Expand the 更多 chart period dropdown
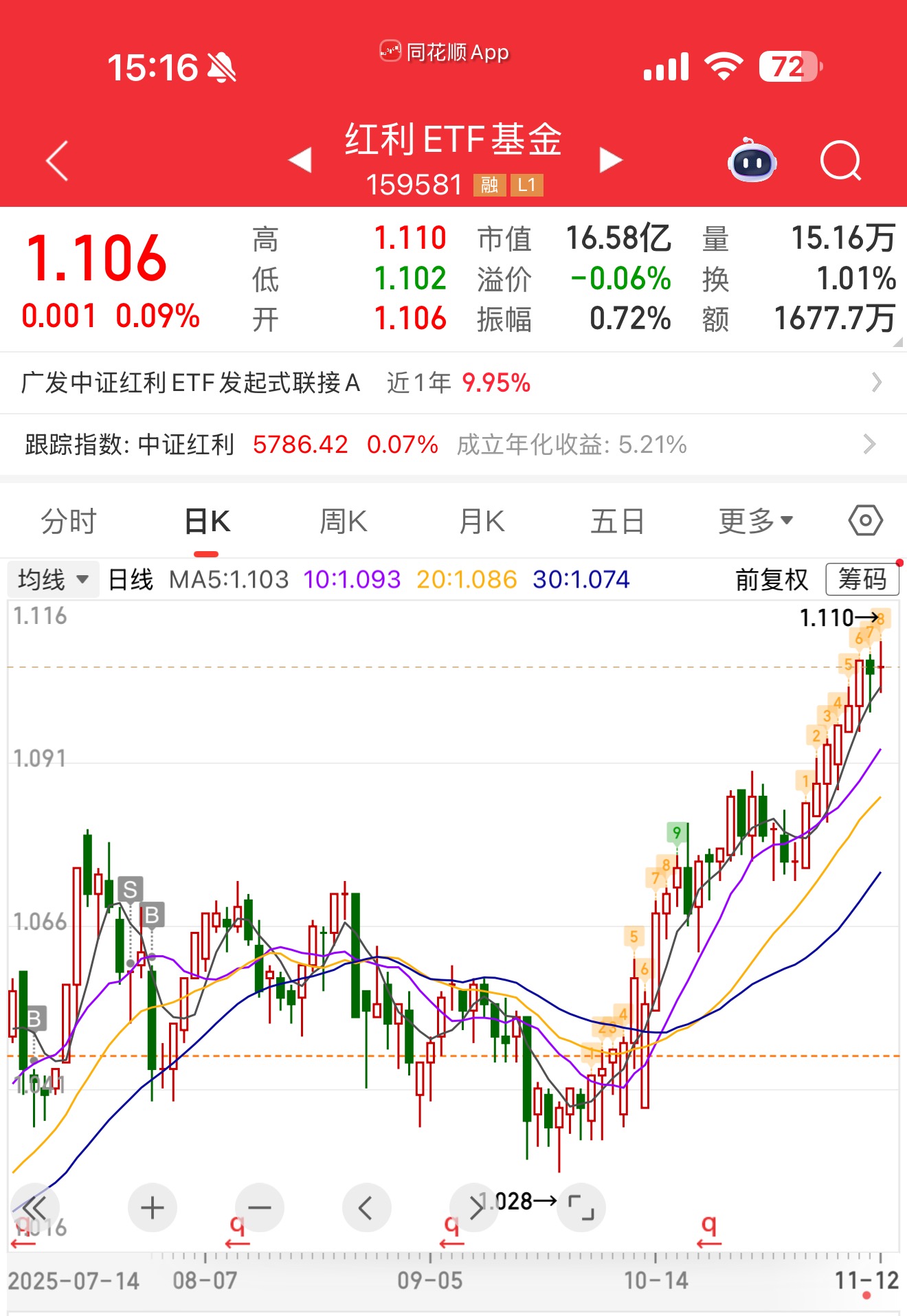This screenshot has height=1316, width=907. pyautogui.click(x=755, y=522)
